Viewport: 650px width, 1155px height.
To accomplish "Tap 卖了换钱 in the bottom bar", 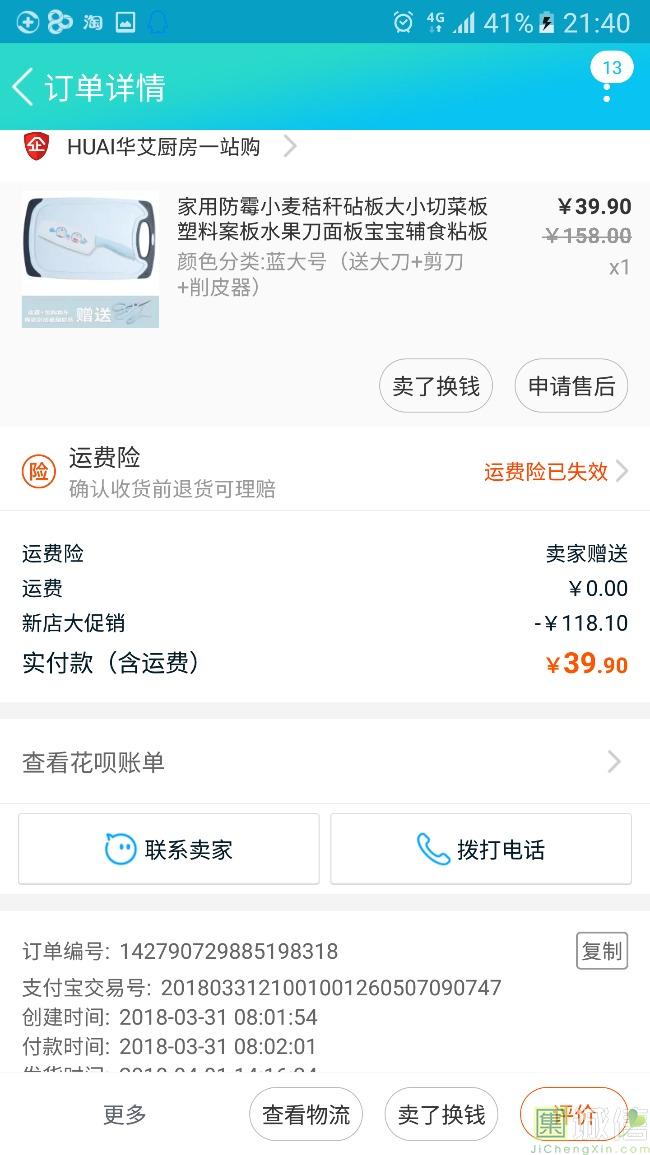I will (x=441, y=1114).
